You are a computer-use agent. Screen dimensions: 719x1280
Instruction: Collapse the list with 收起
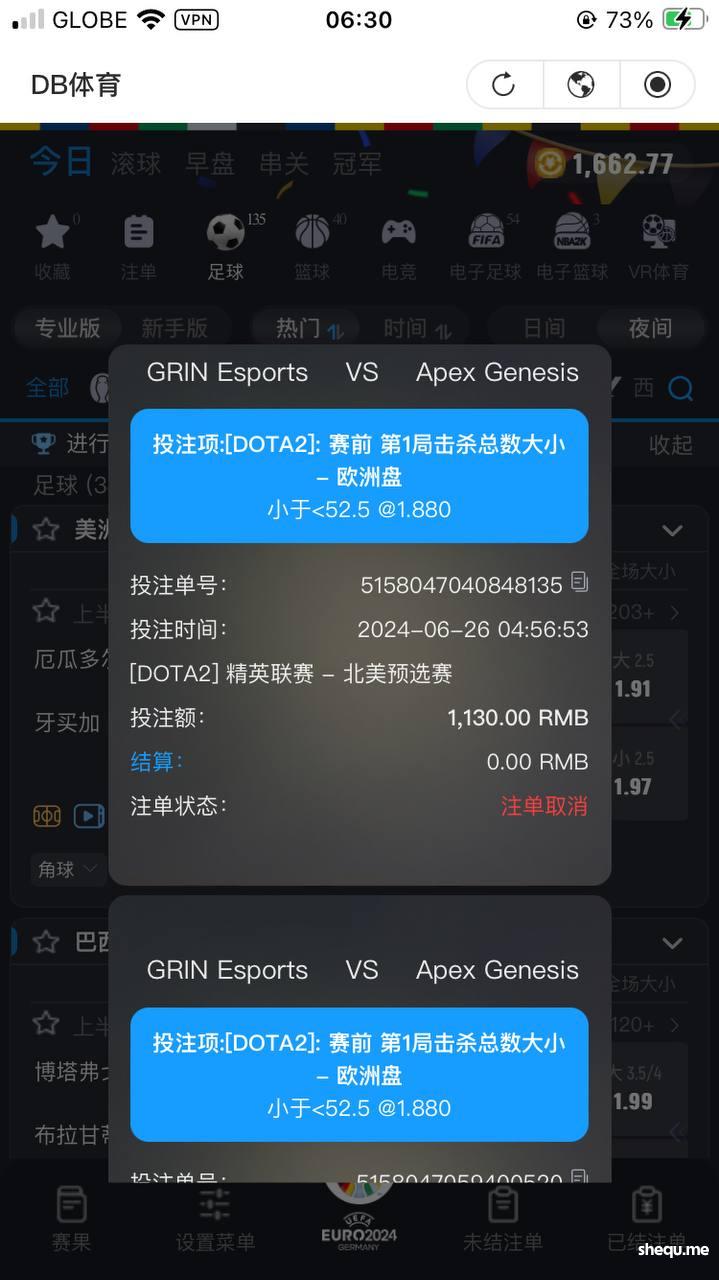point(670,444)
